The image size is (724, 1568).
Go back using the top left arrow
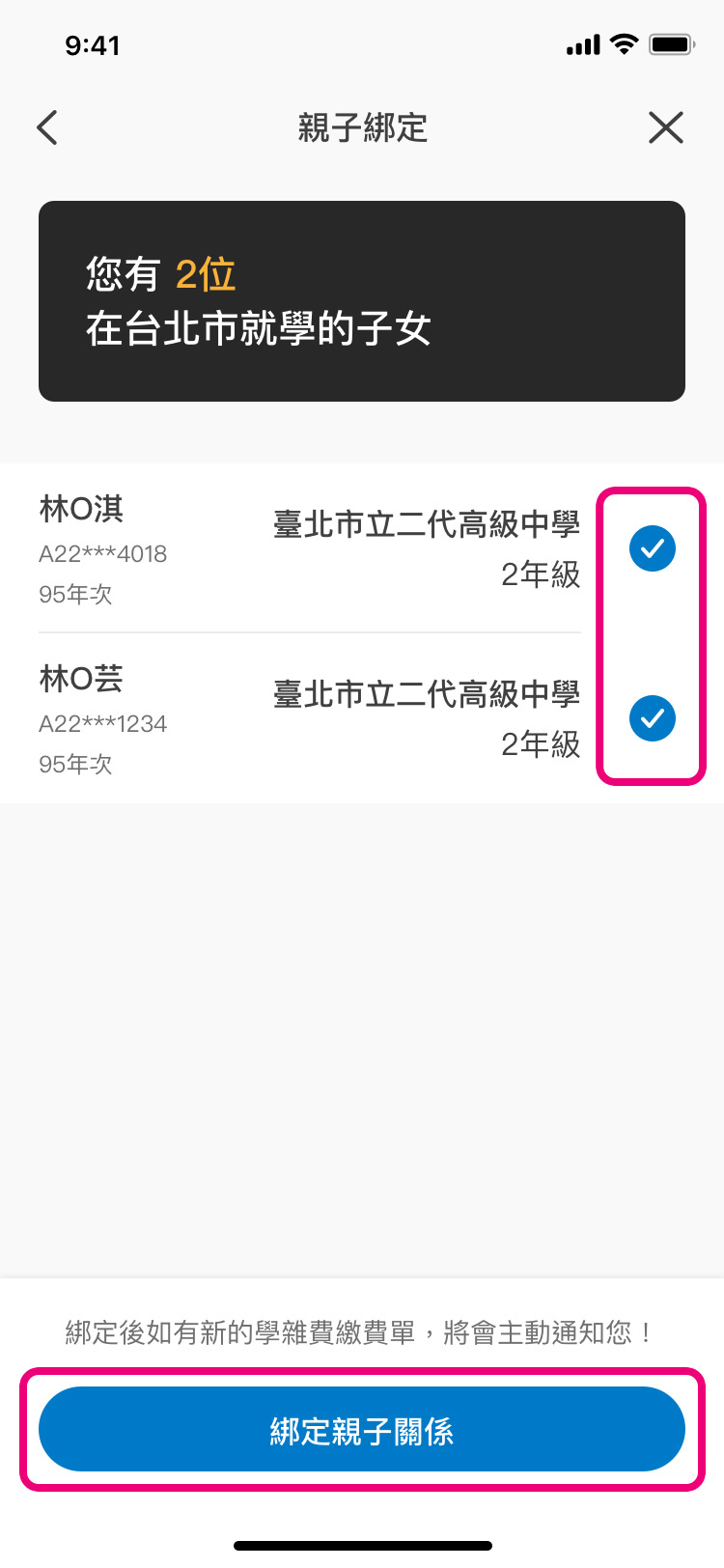(47, 127)
